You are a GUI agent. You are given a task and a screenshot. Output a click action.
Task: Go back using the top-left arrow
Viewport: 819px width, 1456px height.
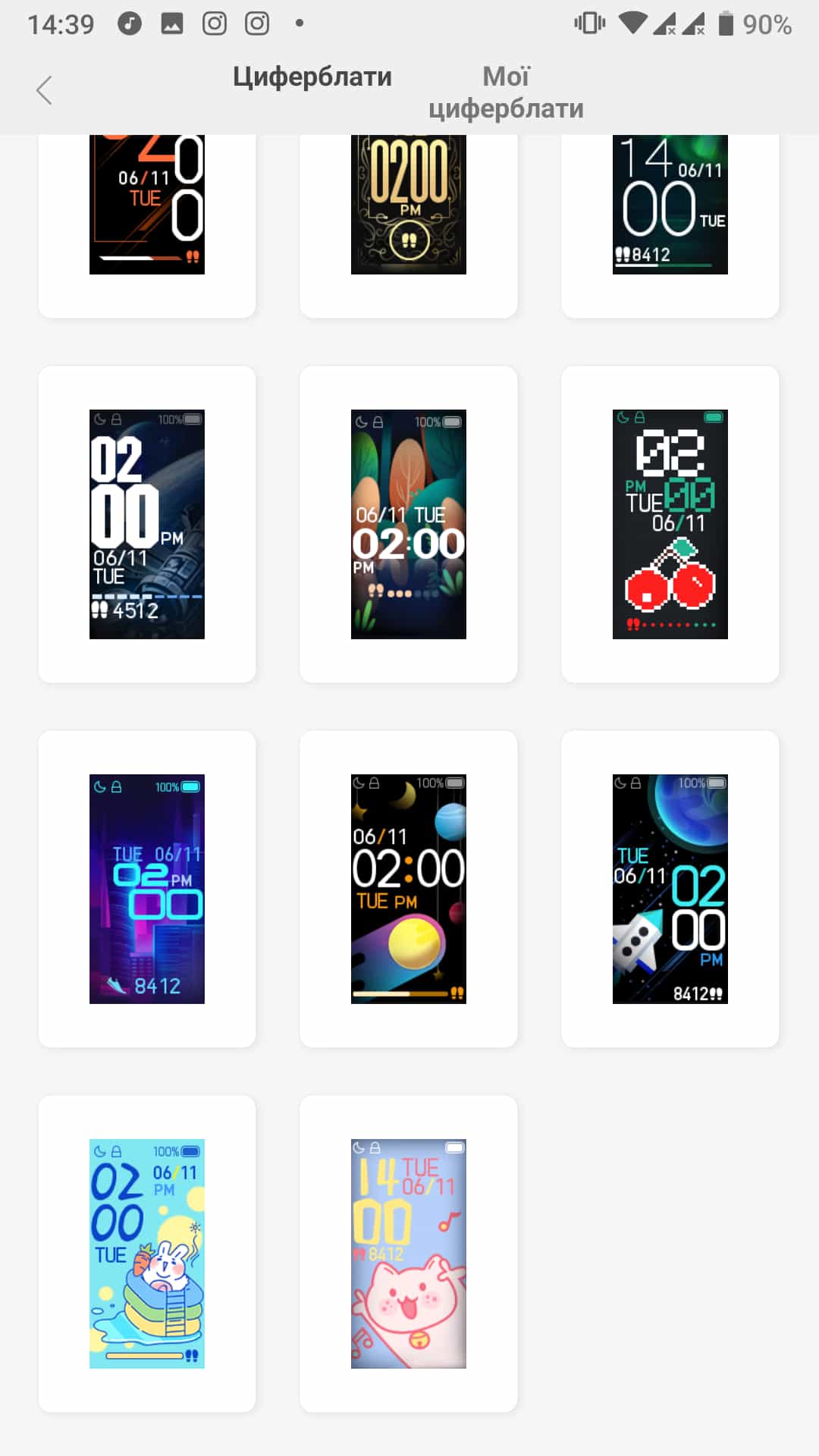click(45, 91)
